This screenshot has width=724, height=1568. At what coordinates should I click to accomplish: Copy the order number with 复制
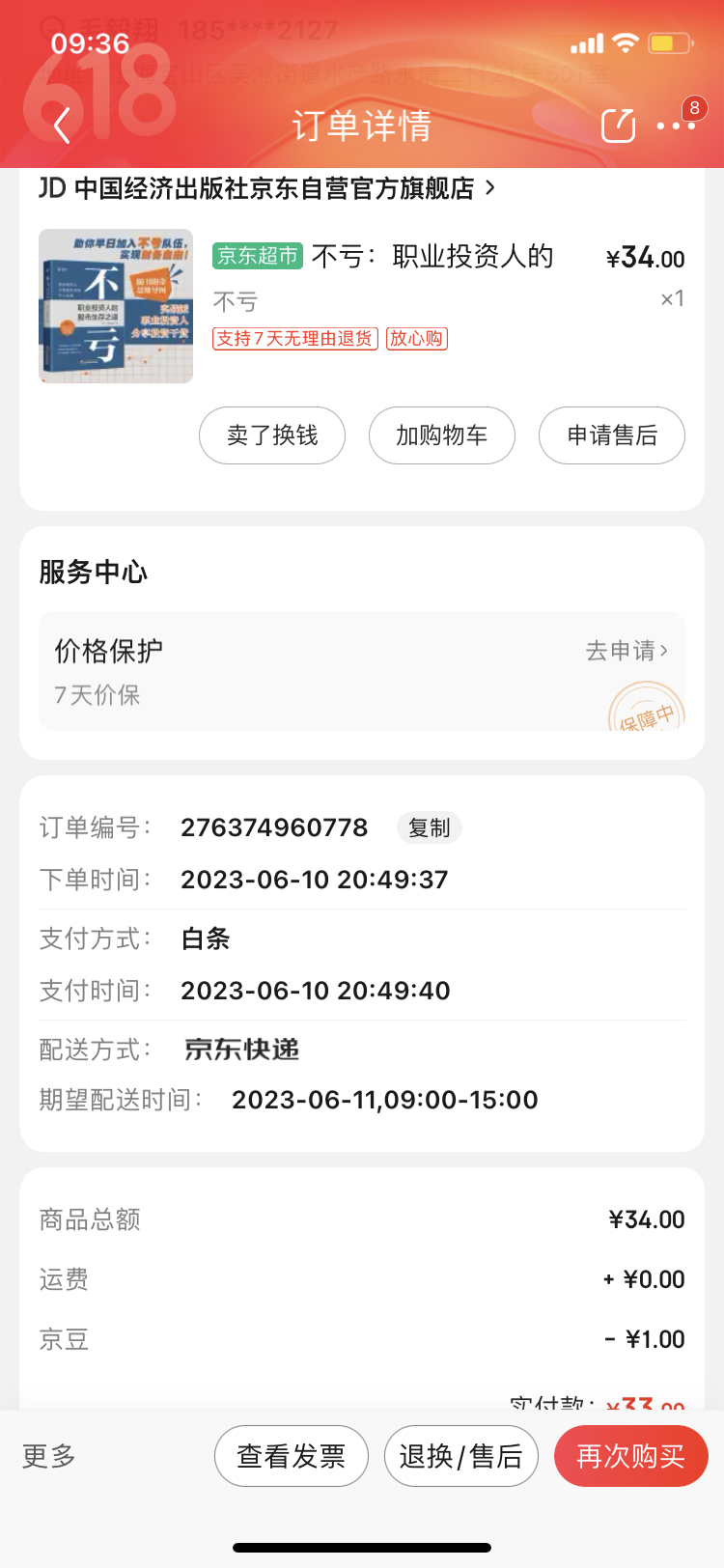coord(430,828)
